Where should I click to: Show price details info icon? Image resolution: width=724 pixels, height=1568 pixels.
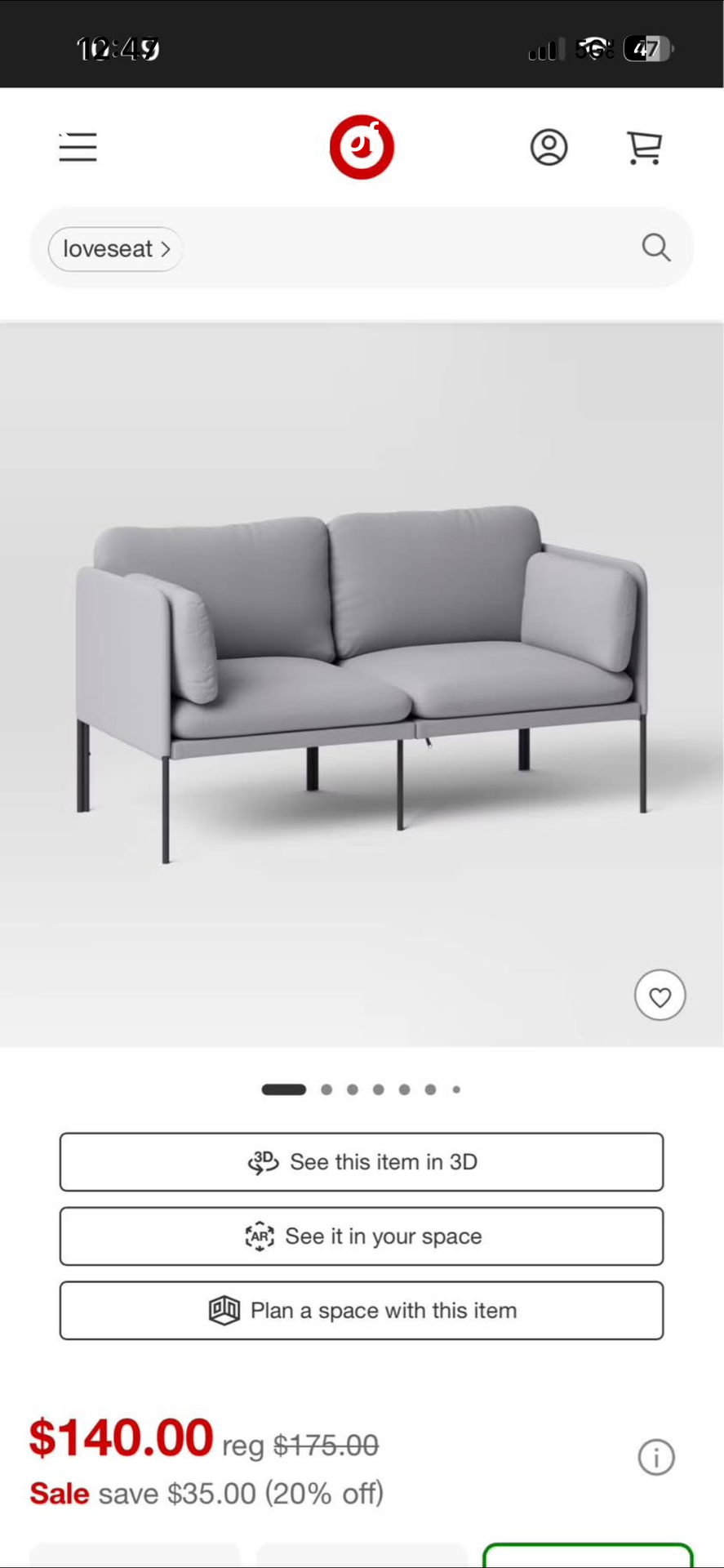point(656,1457)
